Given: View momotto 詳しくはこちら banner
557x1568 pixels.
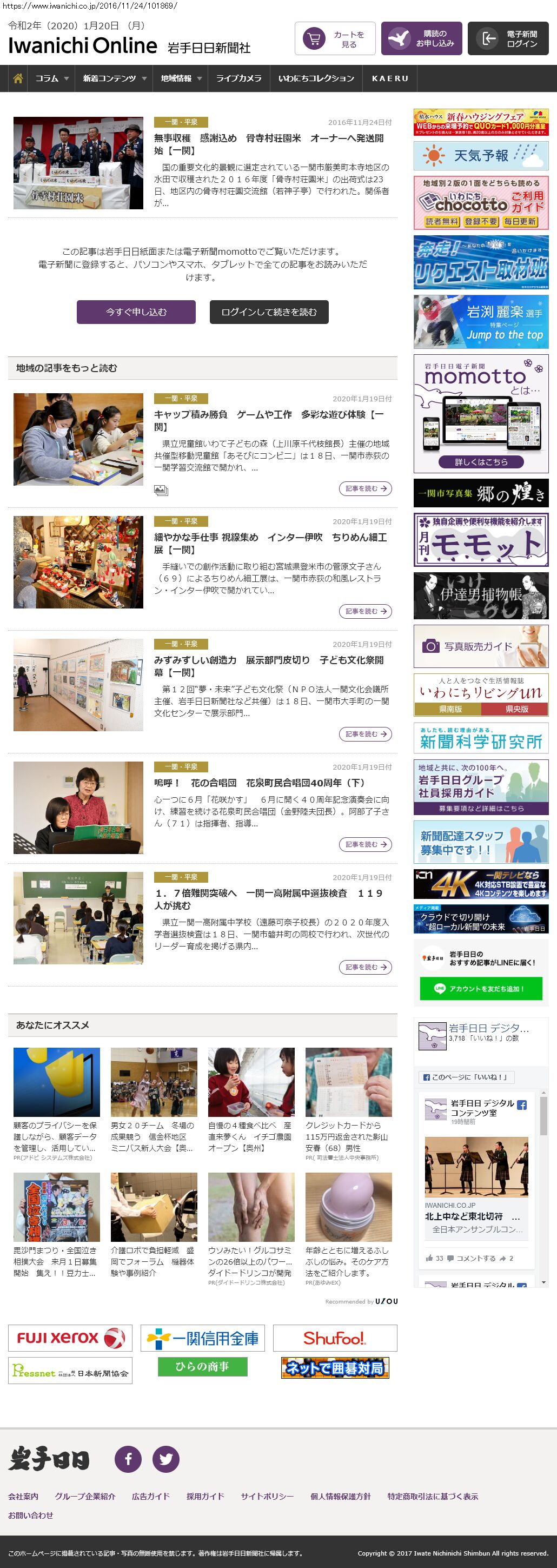Looking at the screenshot, I should coord(481,462).
